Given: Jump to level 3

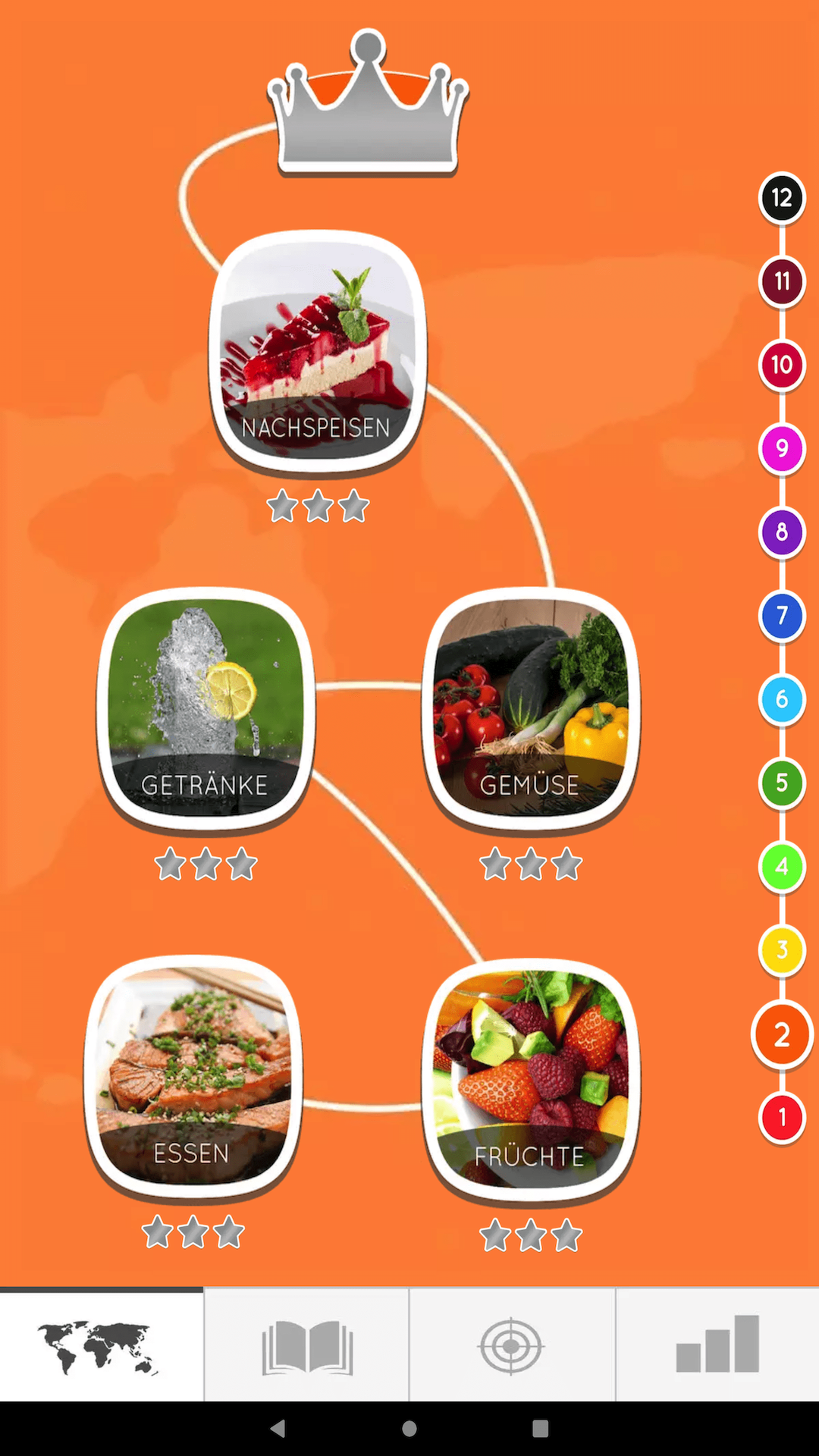Looking at the screenshot, I should click(782, 950).
